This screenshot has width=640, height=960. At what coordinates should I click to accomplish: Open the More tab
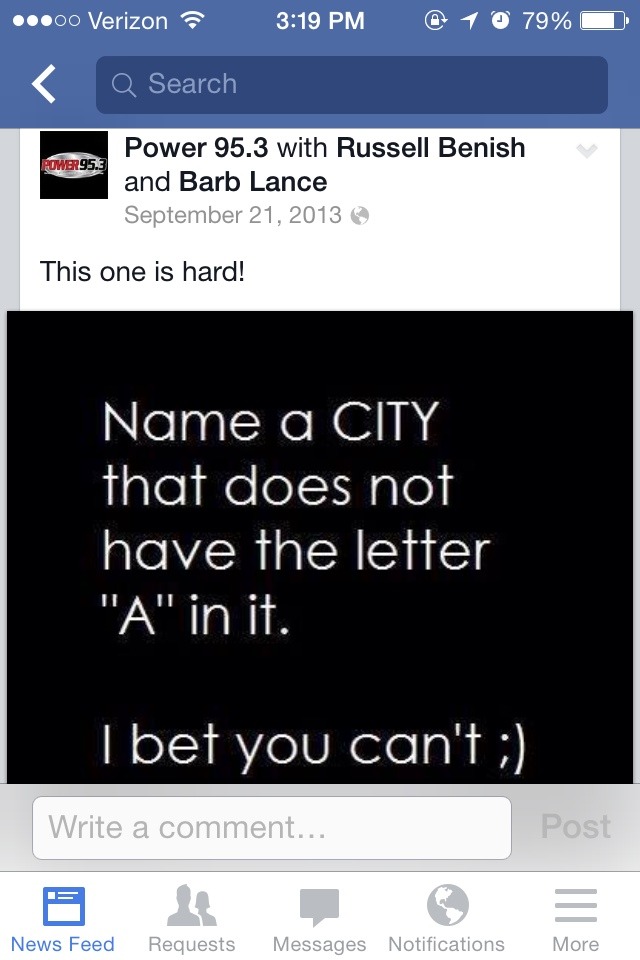pos(575,920)
